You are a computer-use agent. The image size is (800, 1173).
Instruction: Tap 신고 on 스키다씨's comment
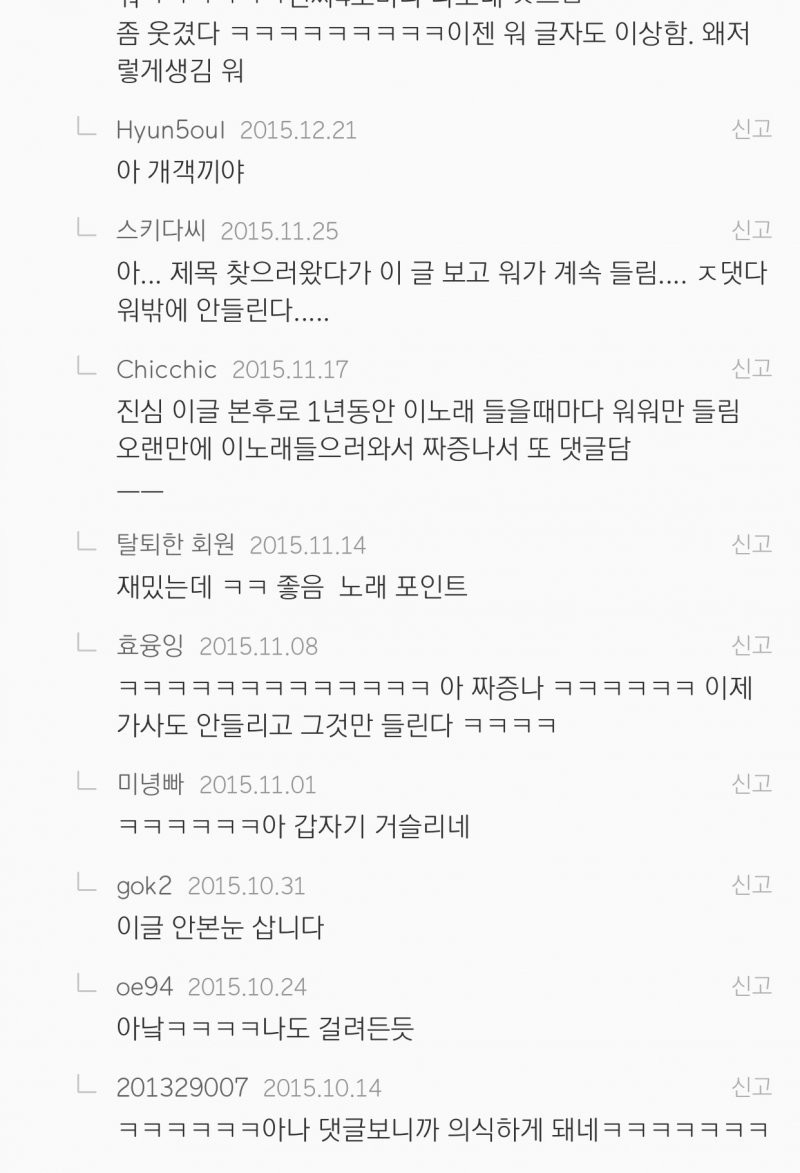(751, 230)
